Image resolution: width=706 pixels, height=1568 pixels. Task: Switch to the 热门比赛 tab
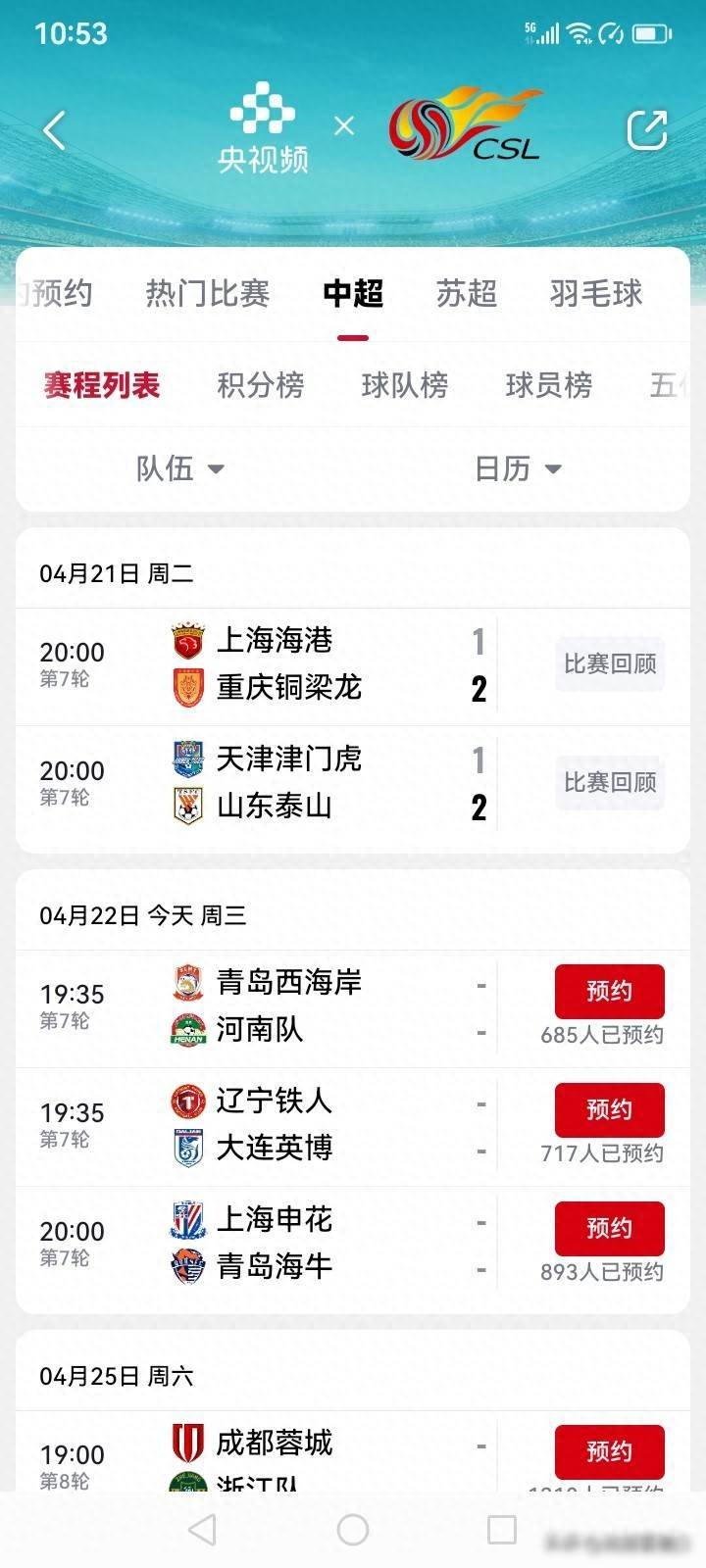click(x=207, y=293)
